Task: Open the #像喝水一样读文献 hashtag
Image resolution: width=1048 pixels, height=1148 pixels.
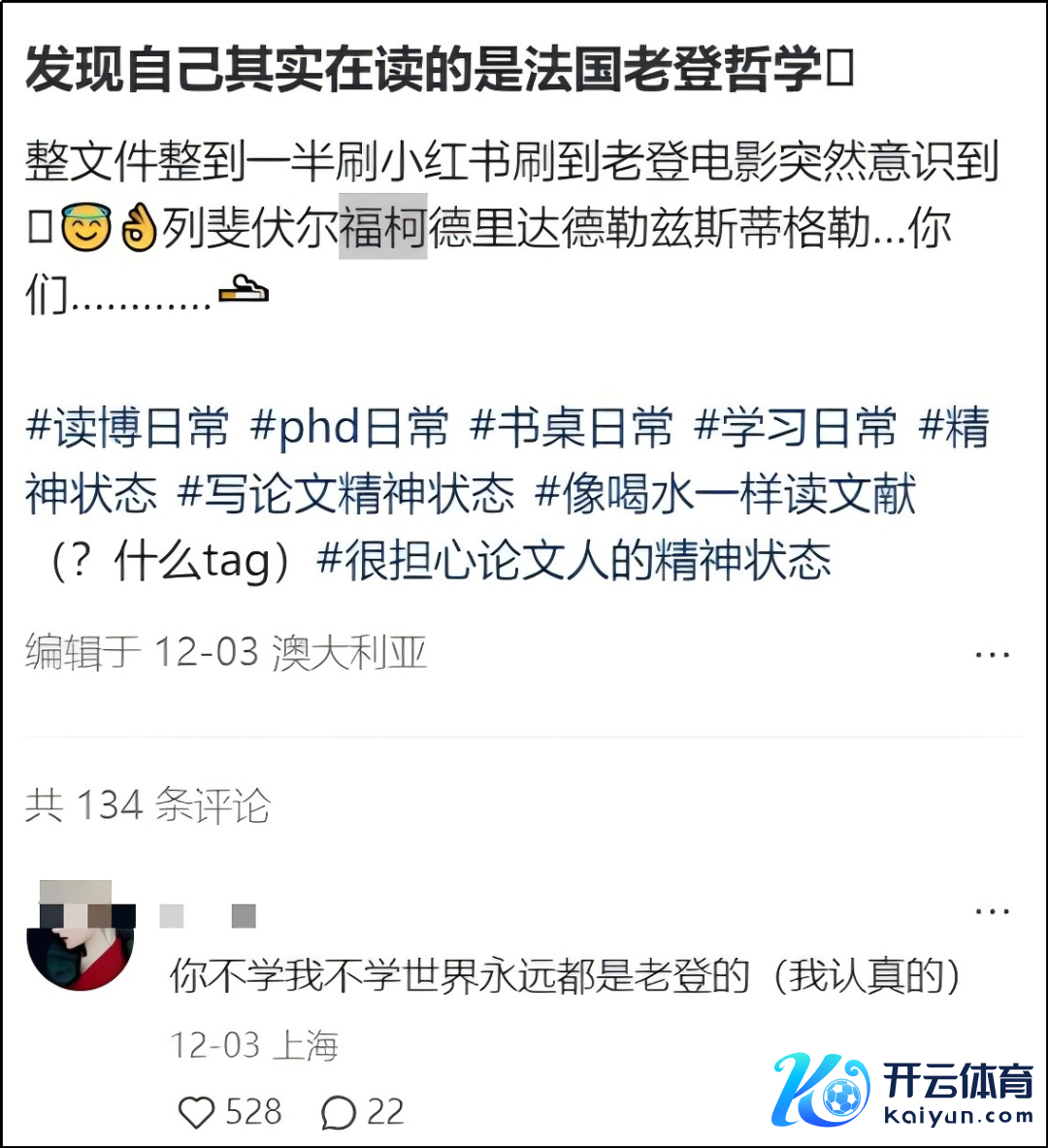Action: click(x=725, y=494)
